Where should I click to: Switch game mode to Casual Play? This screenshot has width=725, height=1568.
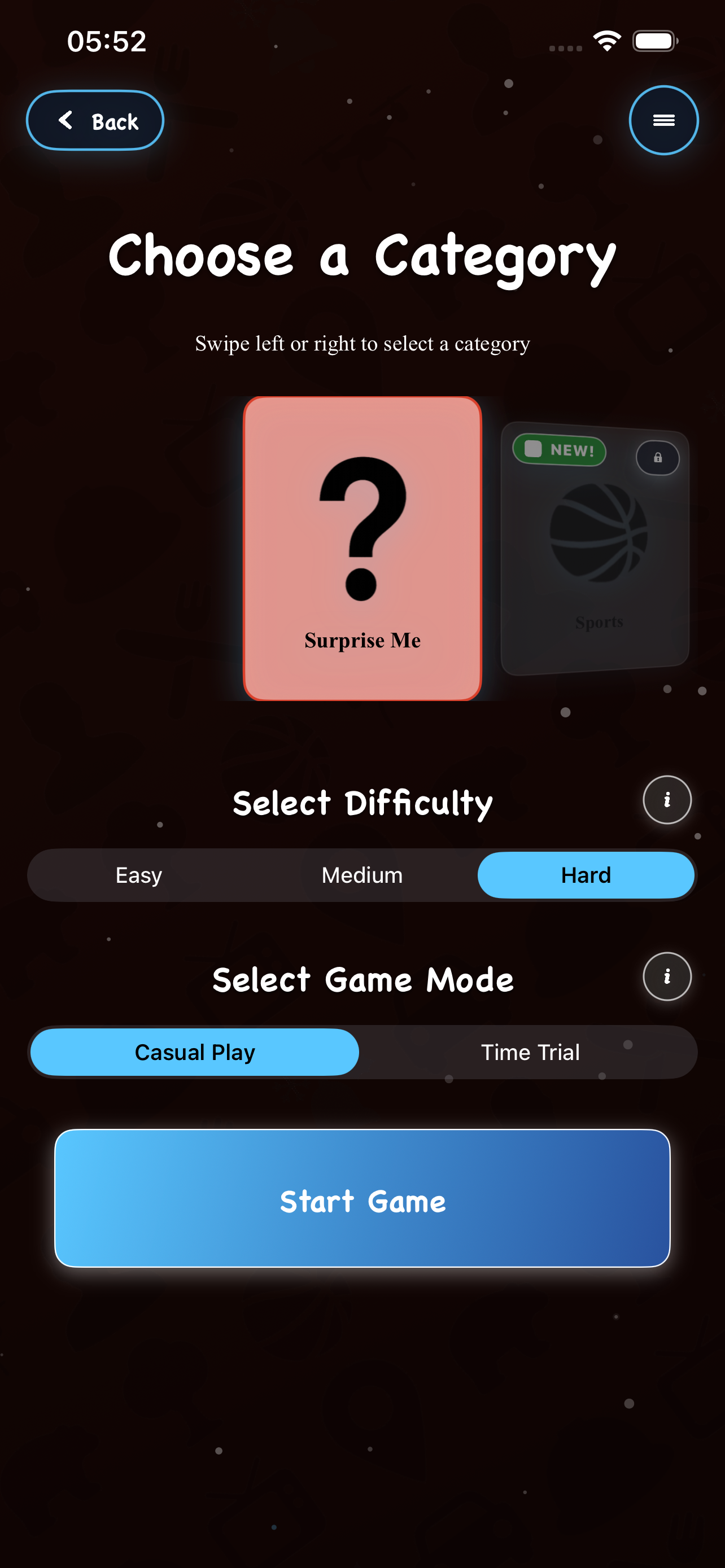coord(195,1053)
